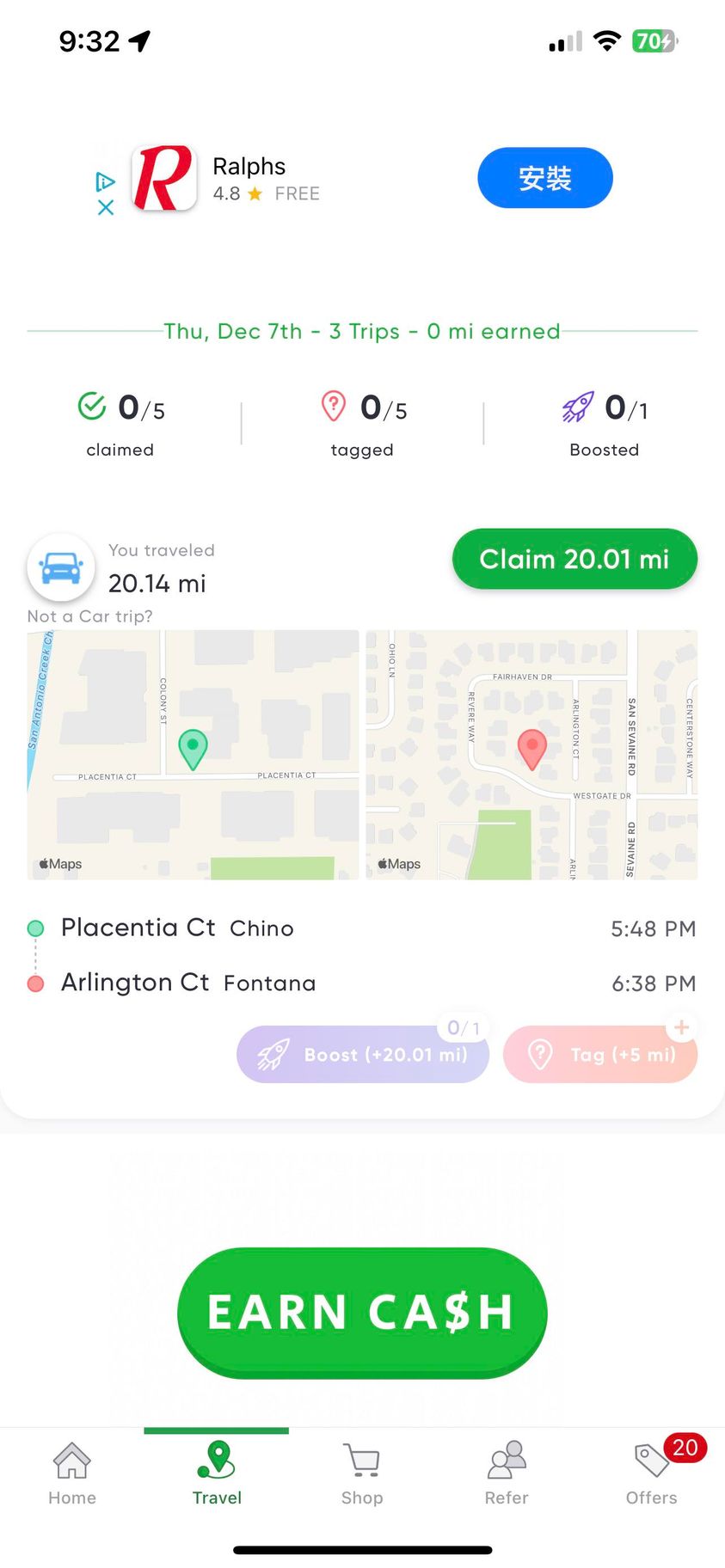
Task: Open the Placentia Ct start location map
Action: click(x=193, y=754)
